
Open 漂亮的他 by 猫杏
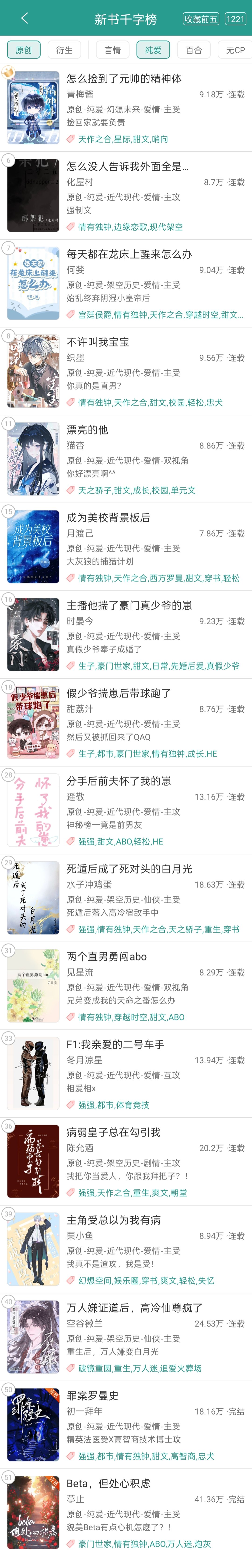coord(87,430)
